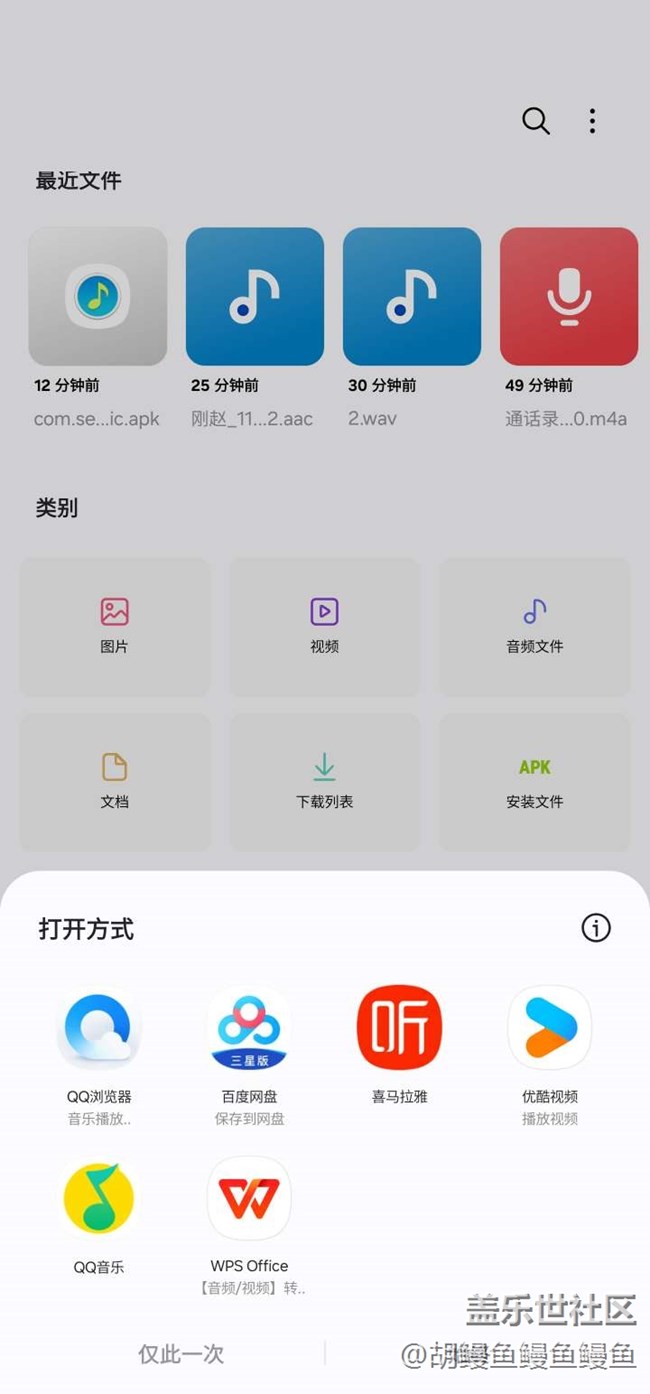Open the three-dot overflow menu
The image size is (650, 1394).
pos(592,121)
